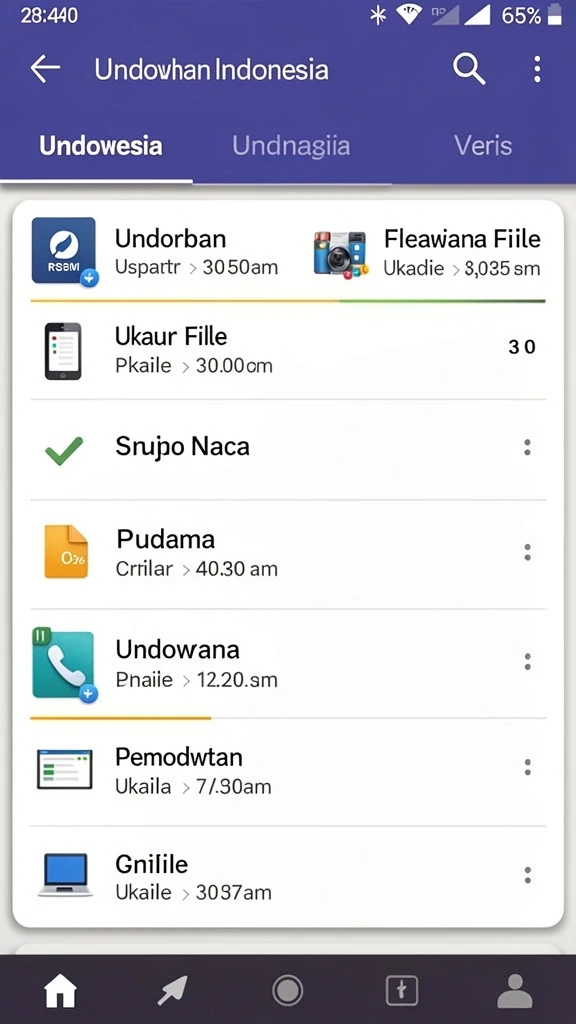
Task: Go back with the arrow icon
Action: (45, 69)
